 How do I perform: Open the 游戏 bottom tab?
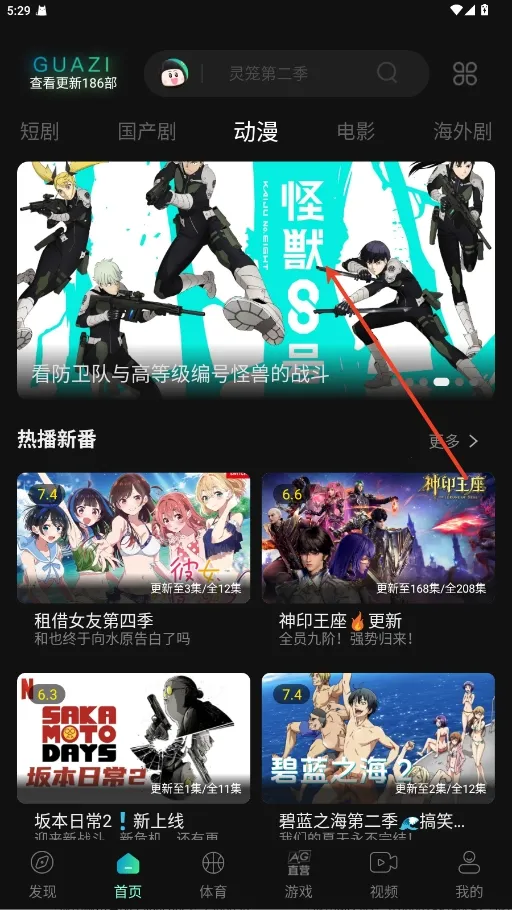coord(298,875)
